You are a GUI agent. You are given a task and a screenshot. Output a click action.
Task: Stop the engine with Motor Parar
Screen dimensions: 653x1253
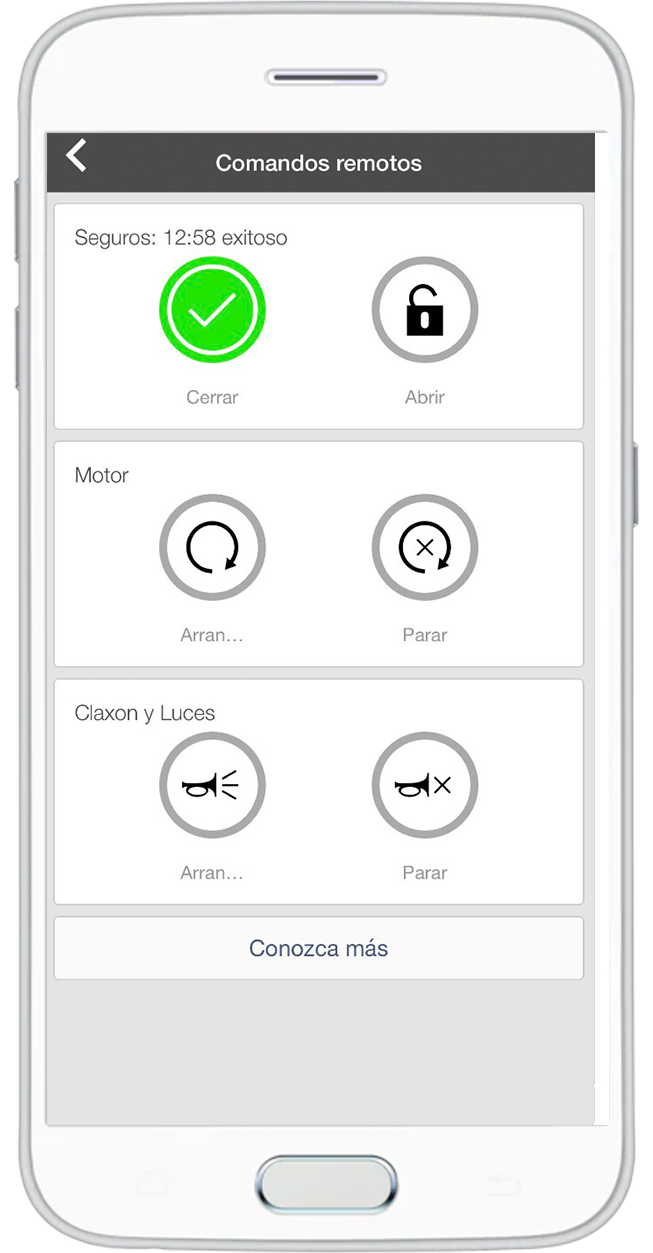[x=425, y=548]
